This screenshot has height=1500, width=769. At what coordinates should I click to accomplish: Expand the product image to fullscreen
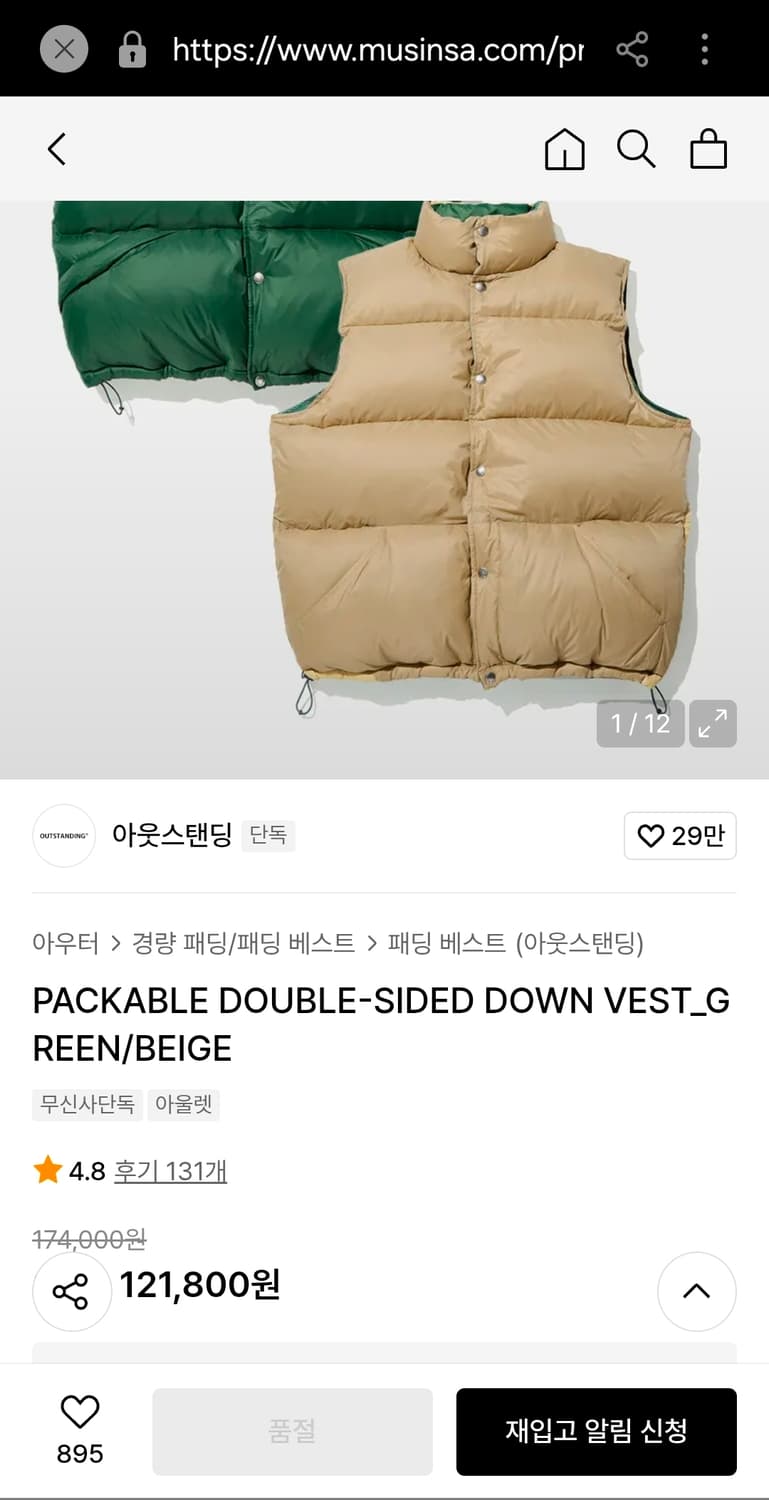(x=712, y=723)
